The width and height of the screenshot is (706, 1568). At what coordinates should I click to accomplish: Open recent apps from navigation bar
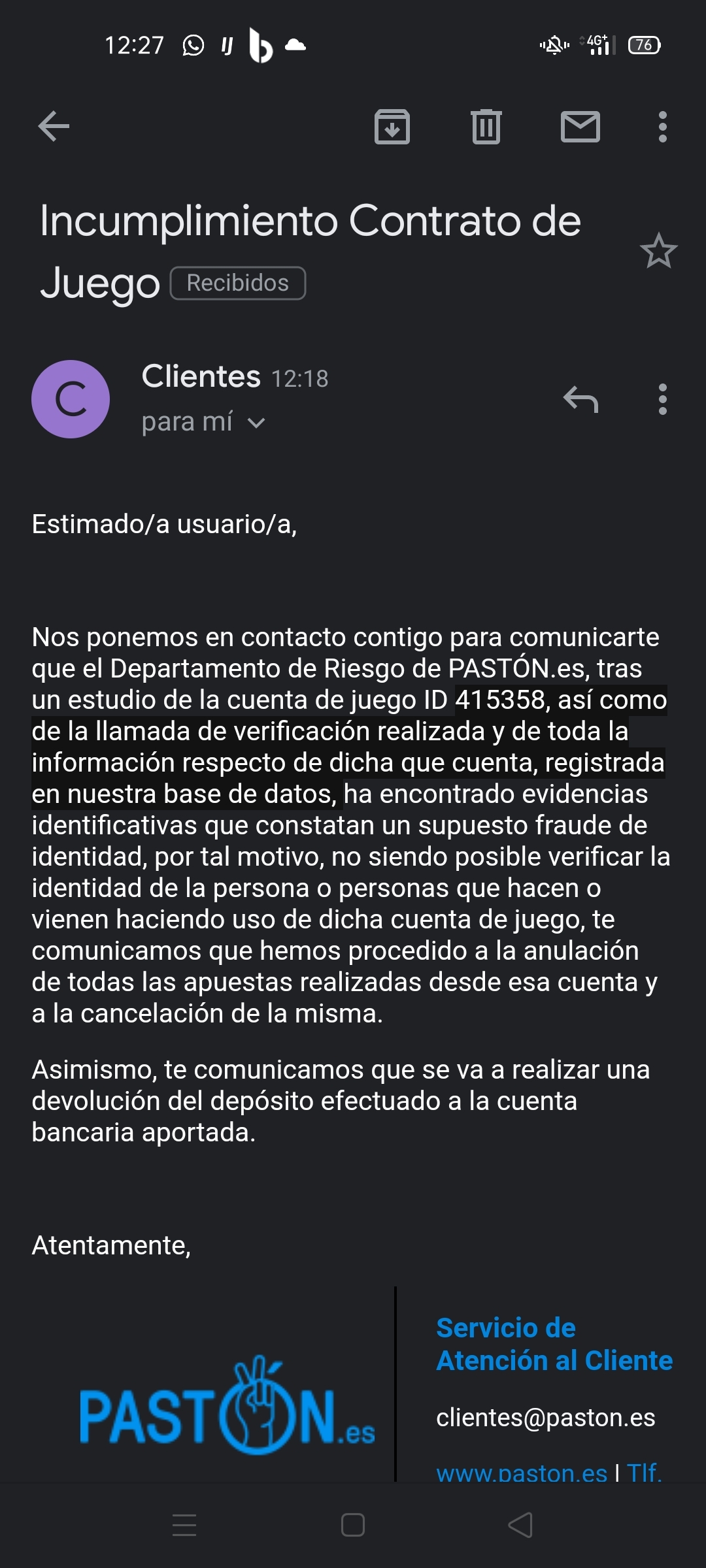pos(184,1525)
